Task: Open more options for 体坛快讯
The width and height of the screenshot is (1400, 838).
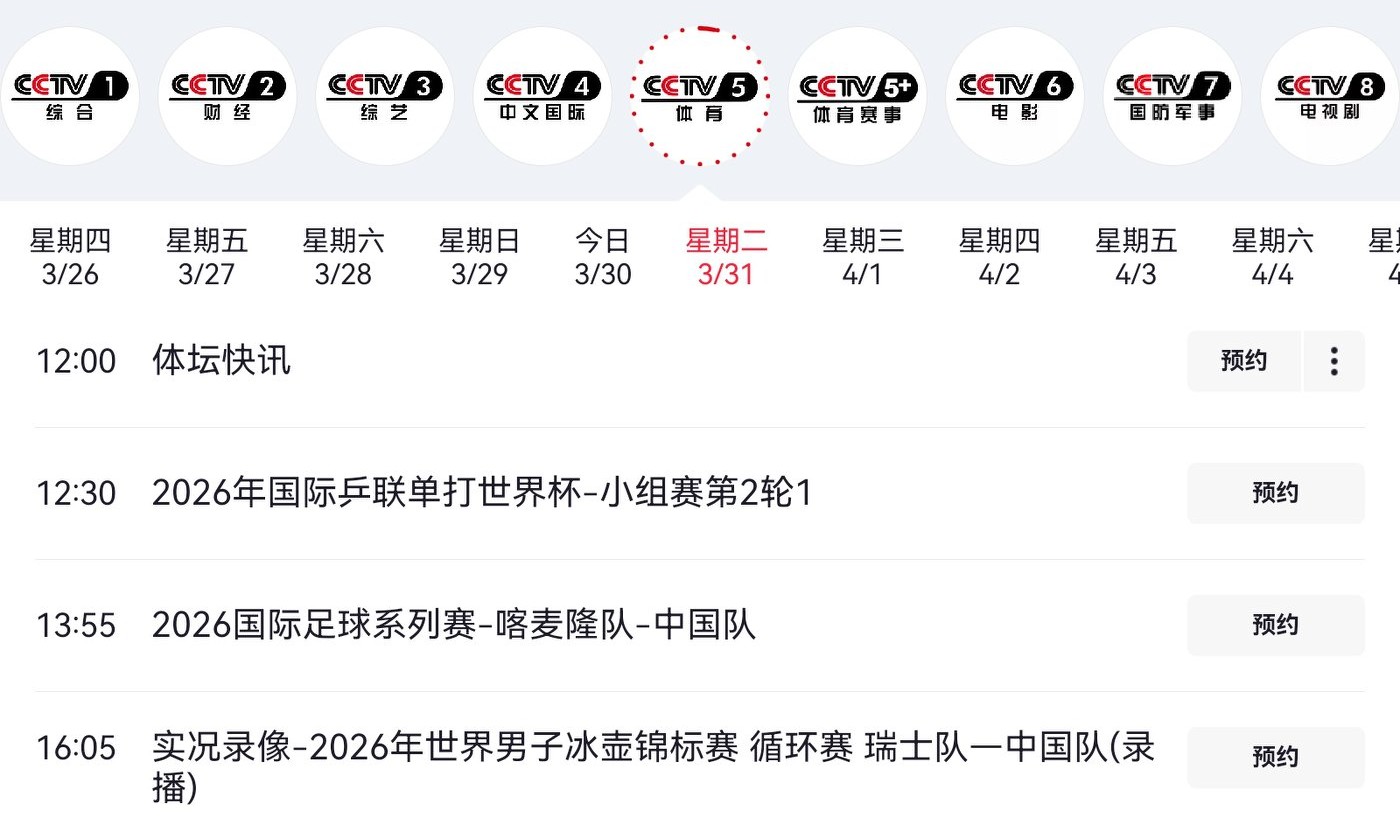Action: pos(1334,361)
